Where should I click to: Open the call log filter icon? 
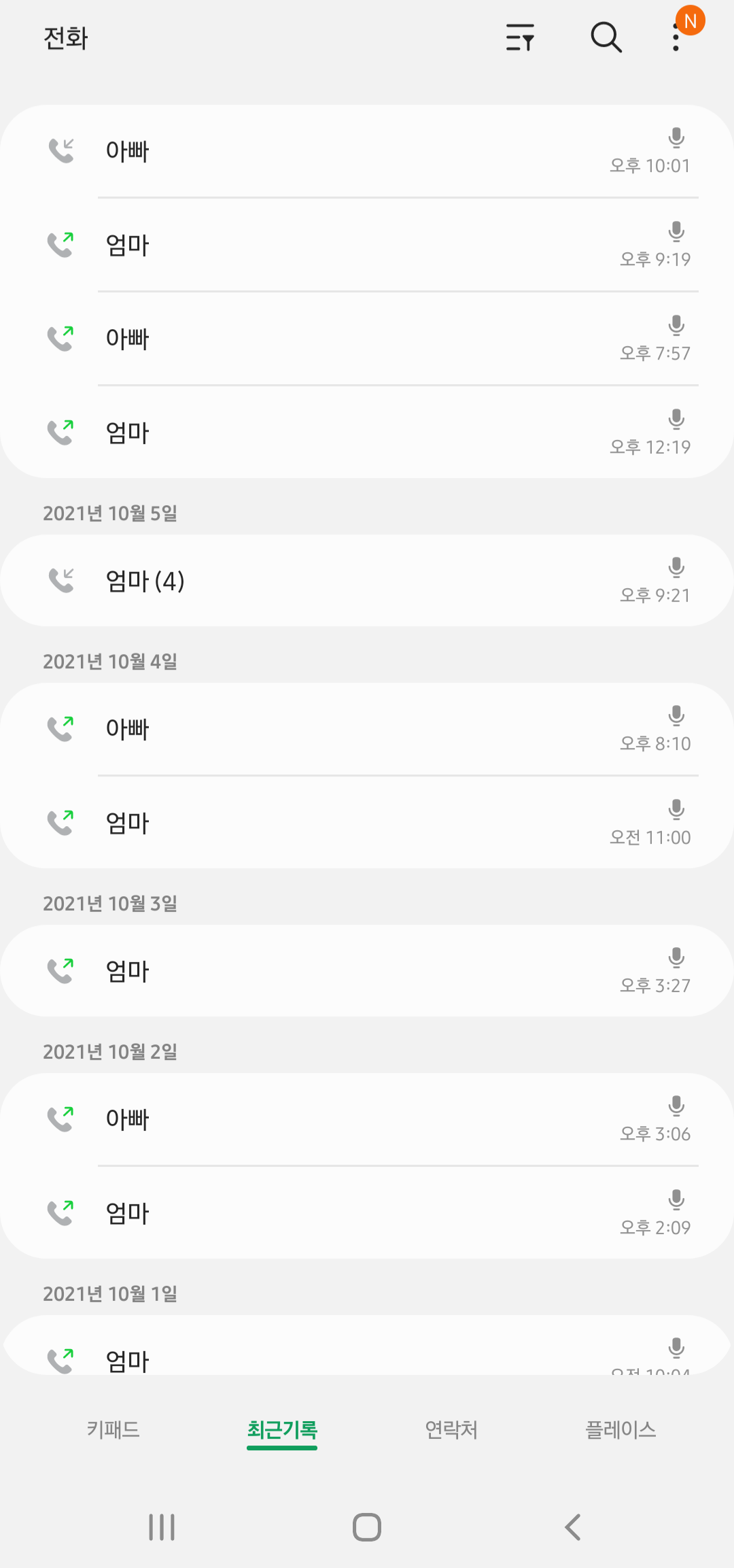pos(520,37)
